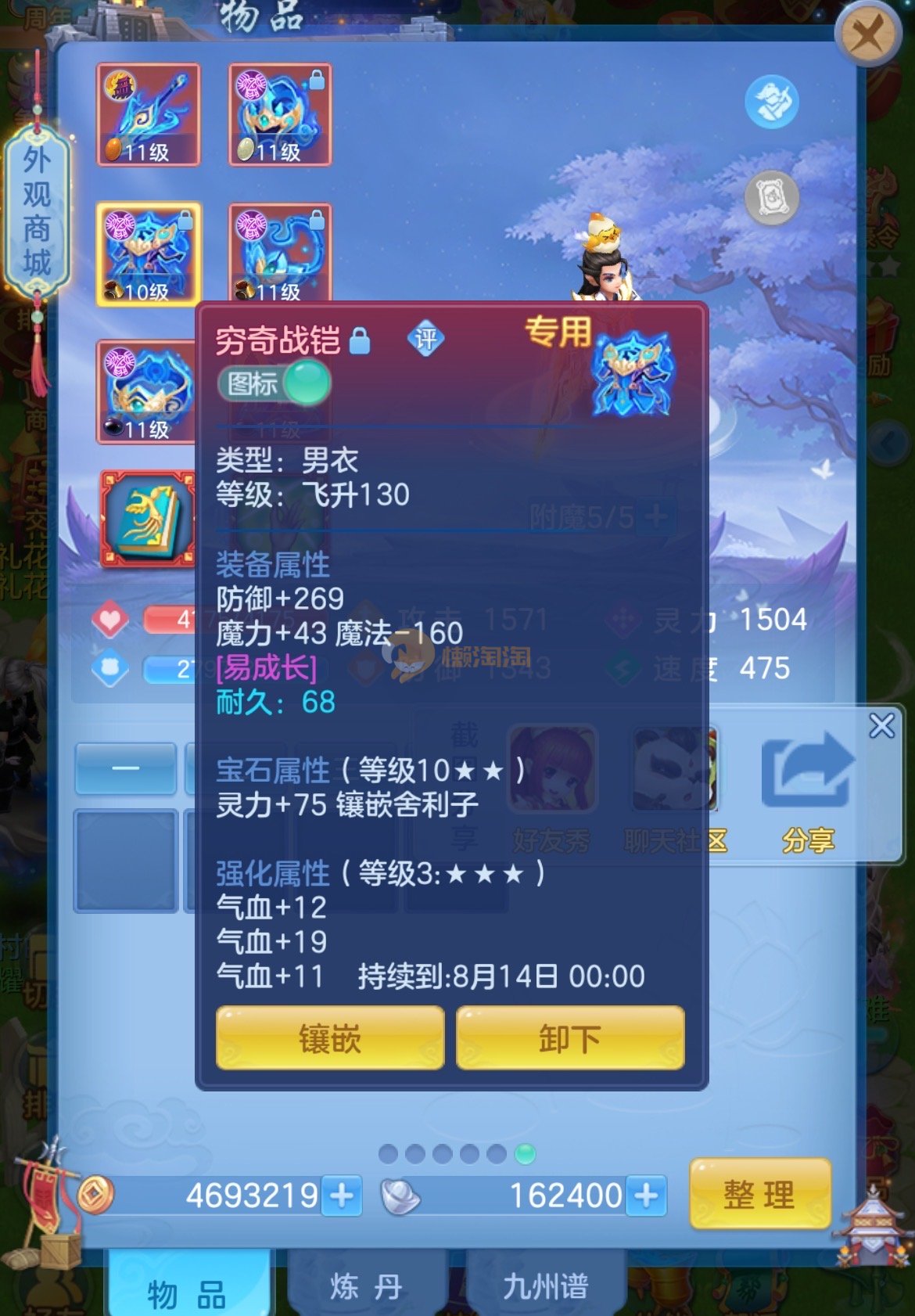
Task: Switch to the 炼丹 tab
Action: (x=366, y=1286)
